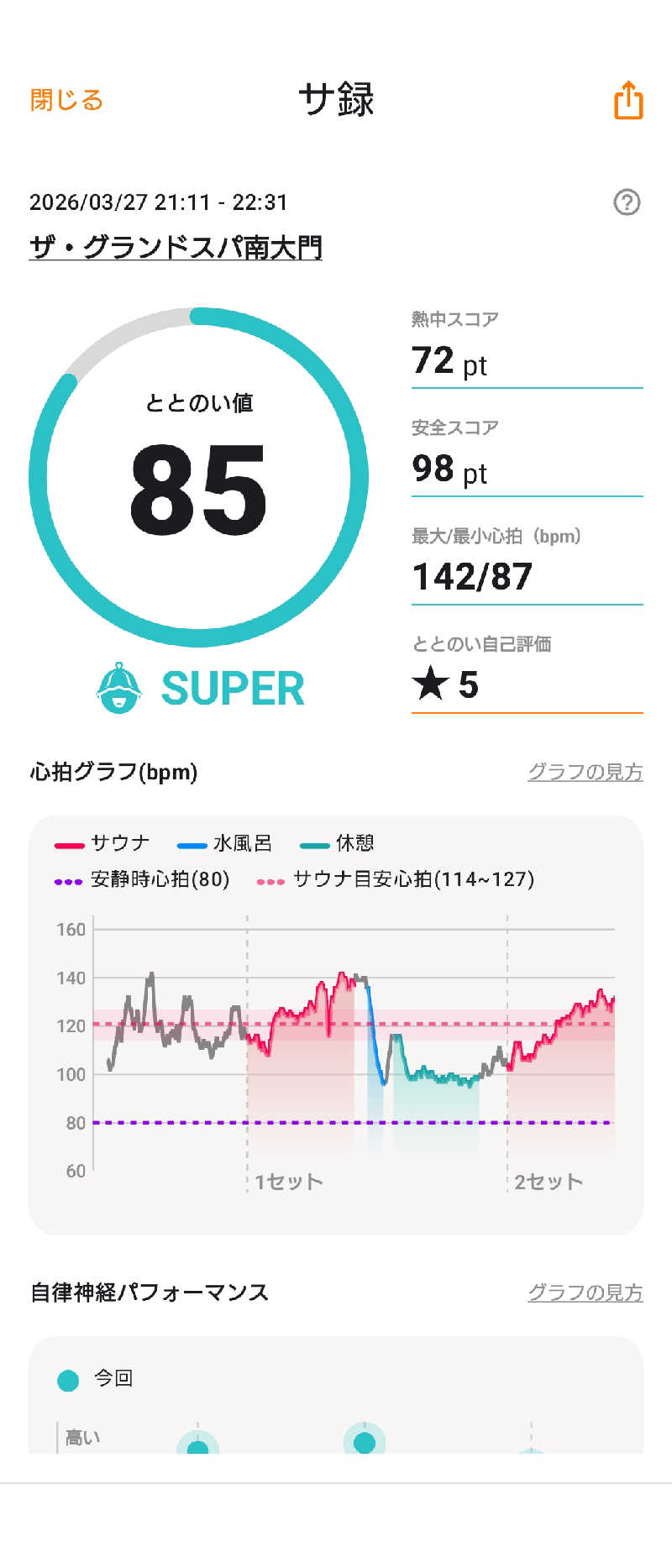672x1568 pixels.
Task: Tap 閉じる to close the record
Action: [66, 100]
